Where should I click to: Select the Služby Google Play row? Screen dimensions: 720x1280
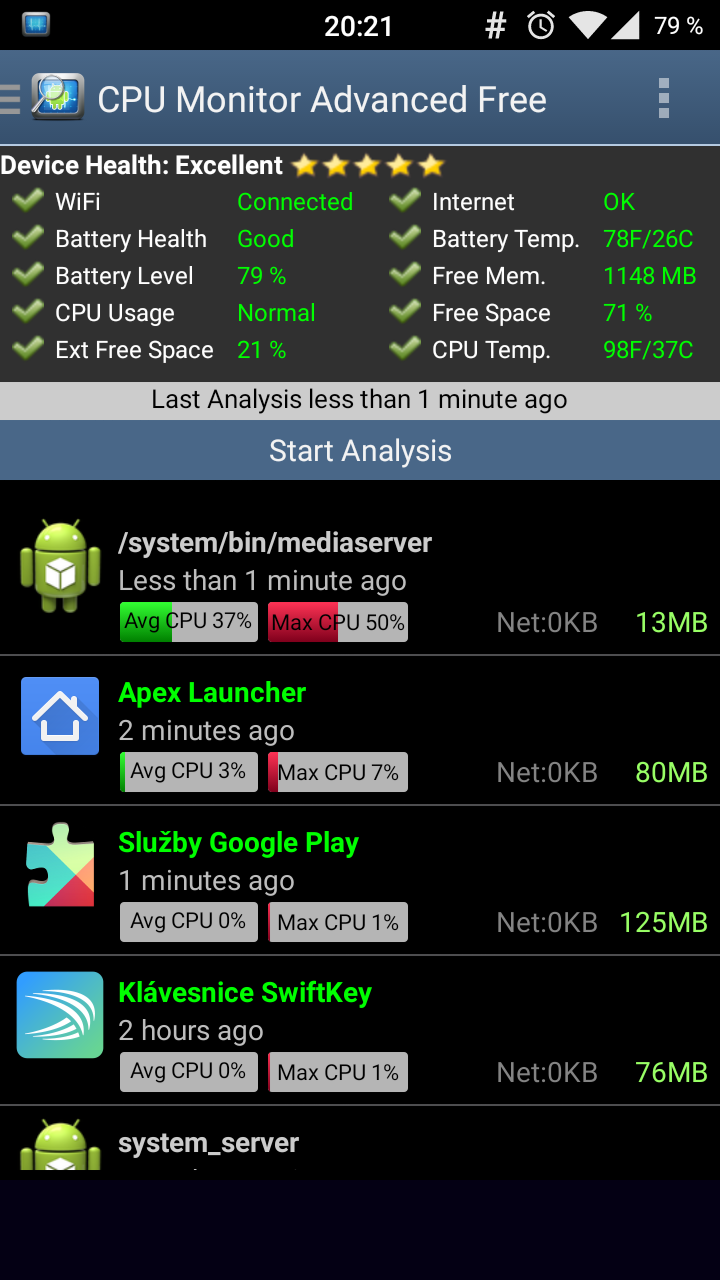360,881
